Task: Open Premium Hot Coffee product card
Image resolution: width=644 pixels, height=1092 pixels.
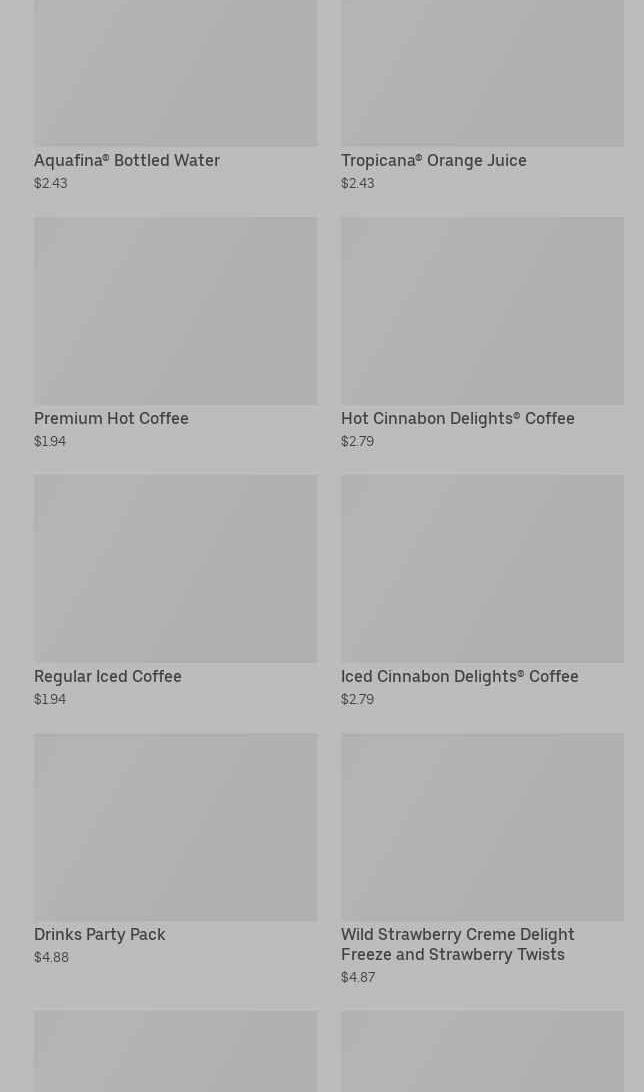Action: point(175,333)
